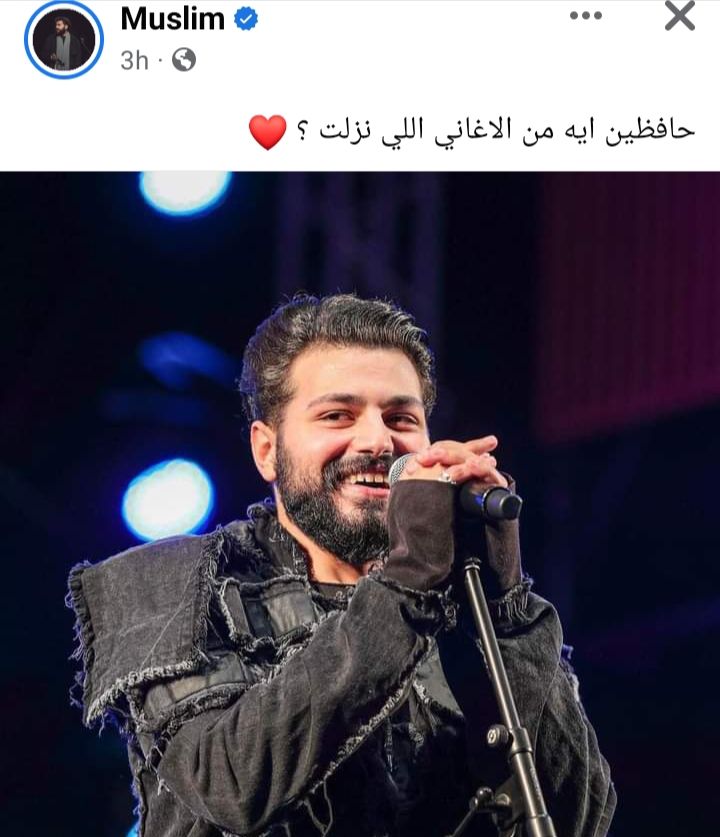Open Muslim's profile picture
Screen dimensions: 720x837
tap(63, 39)
